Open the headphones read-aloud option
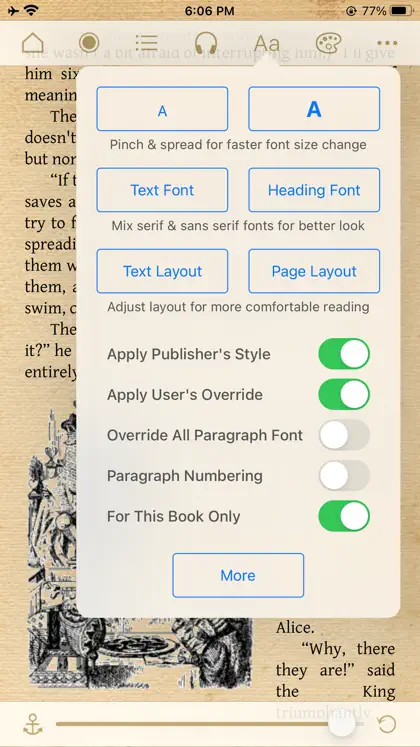Screen dimensions: 420x747 pos(206,43)
